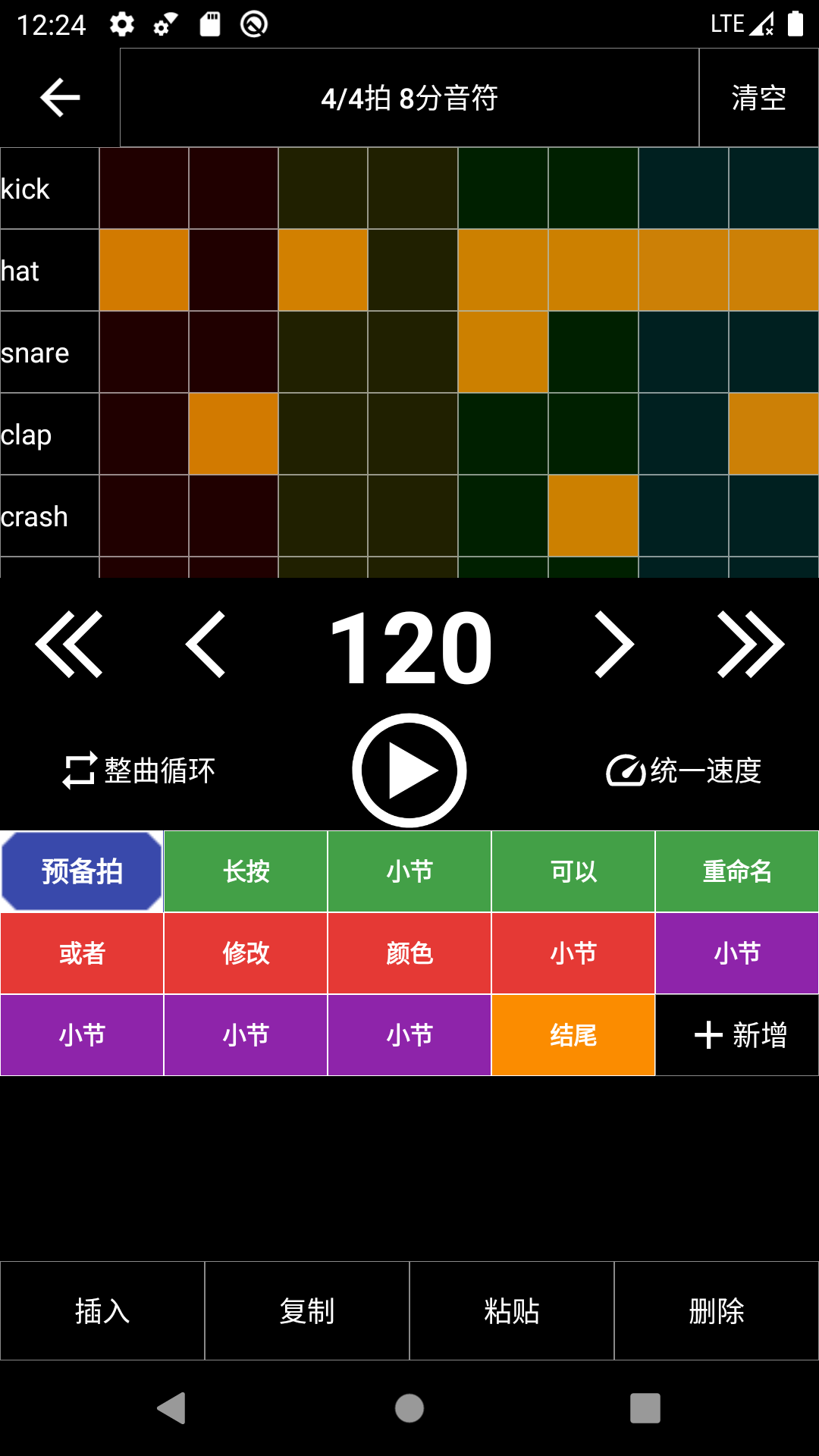Select the 预备拍 measure block

(82, 871)
